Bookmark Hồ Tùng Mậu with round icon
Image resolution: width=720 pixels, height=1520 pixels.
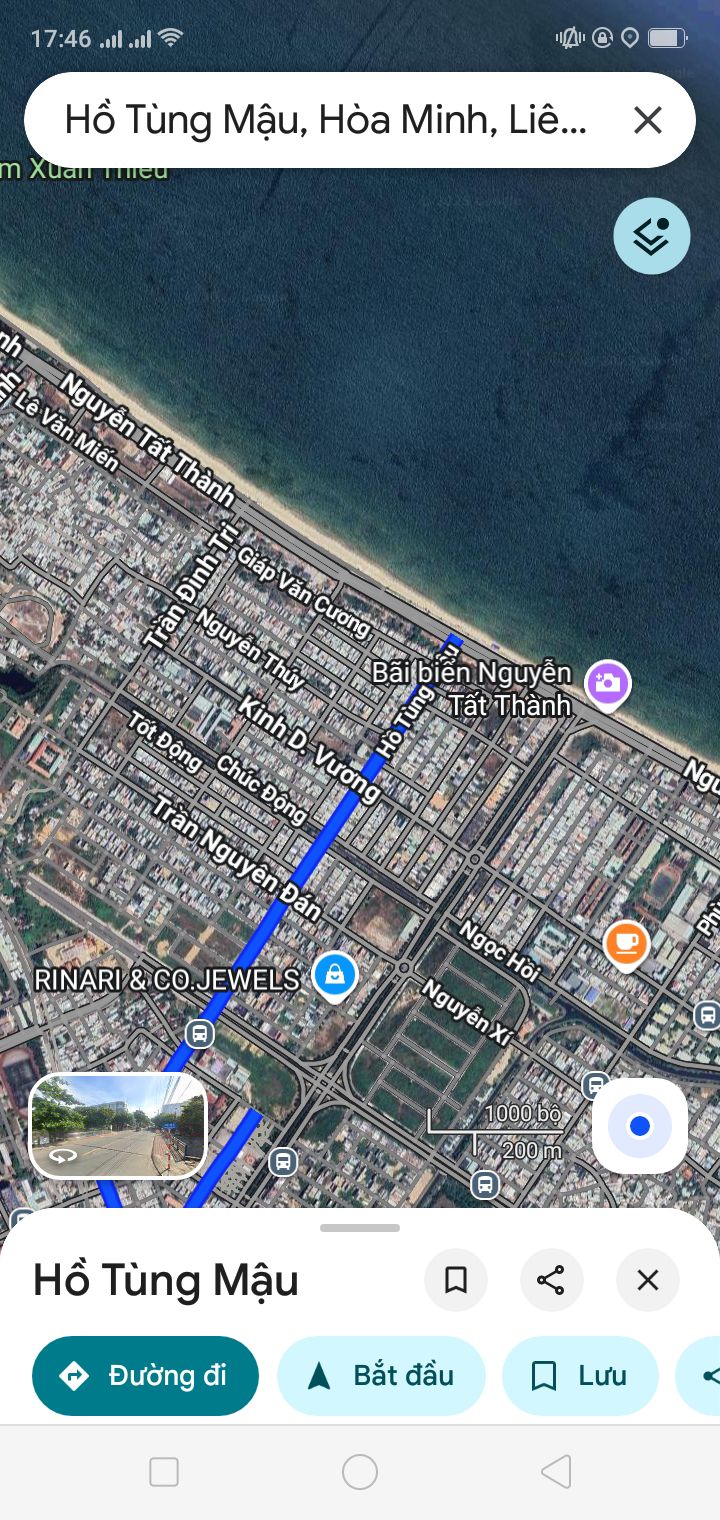click(x=456, y=1280)
